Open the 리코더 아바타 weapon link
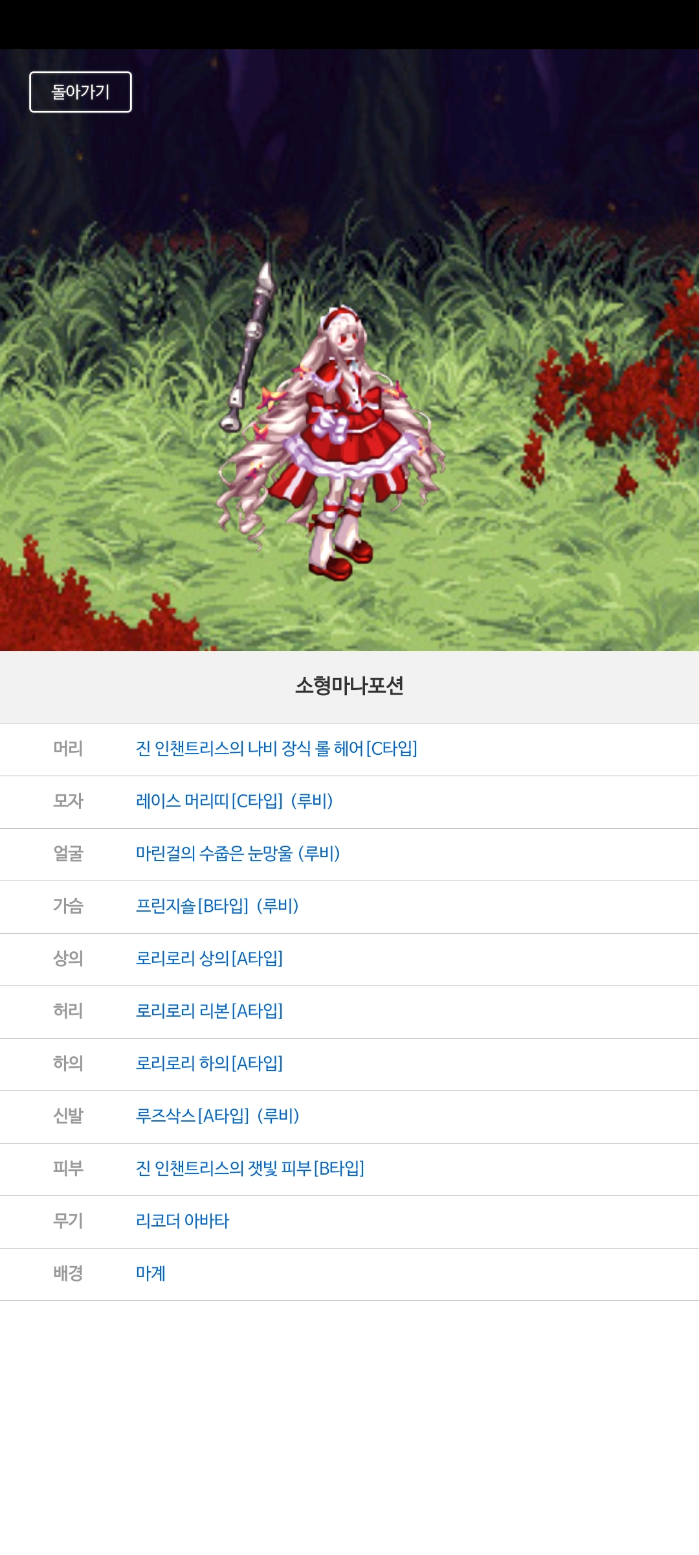This screenshot has width=699, height=1555. [182, 1221]
